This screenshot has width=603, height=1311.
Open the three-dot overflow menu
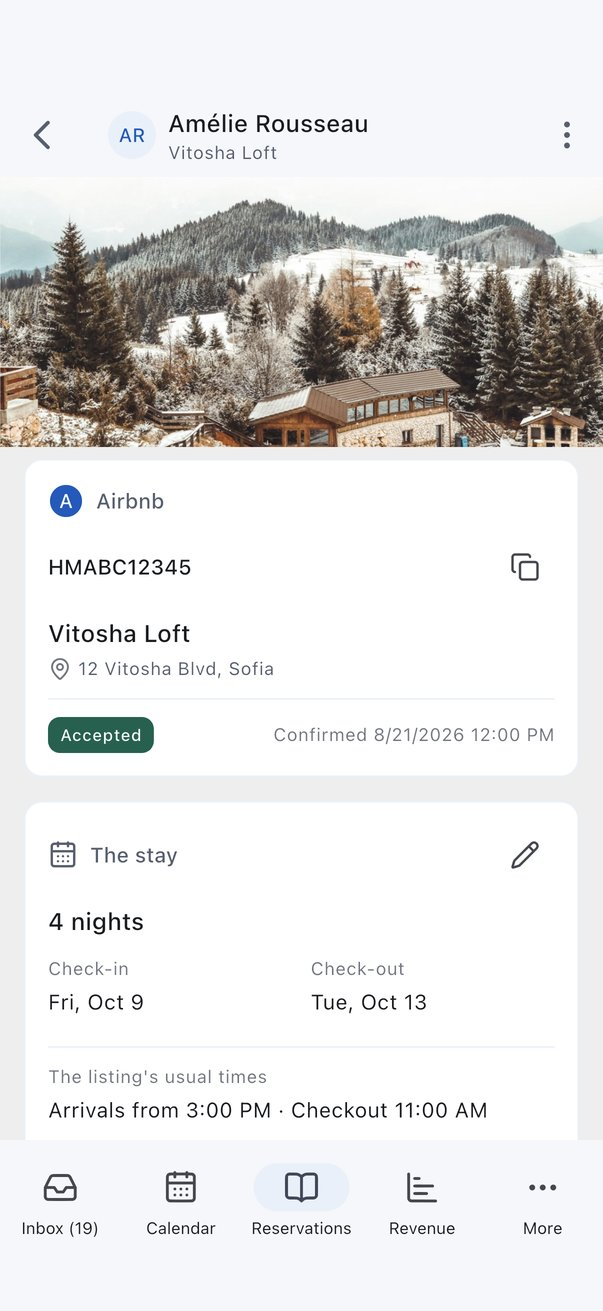click(x=566, y=135)
